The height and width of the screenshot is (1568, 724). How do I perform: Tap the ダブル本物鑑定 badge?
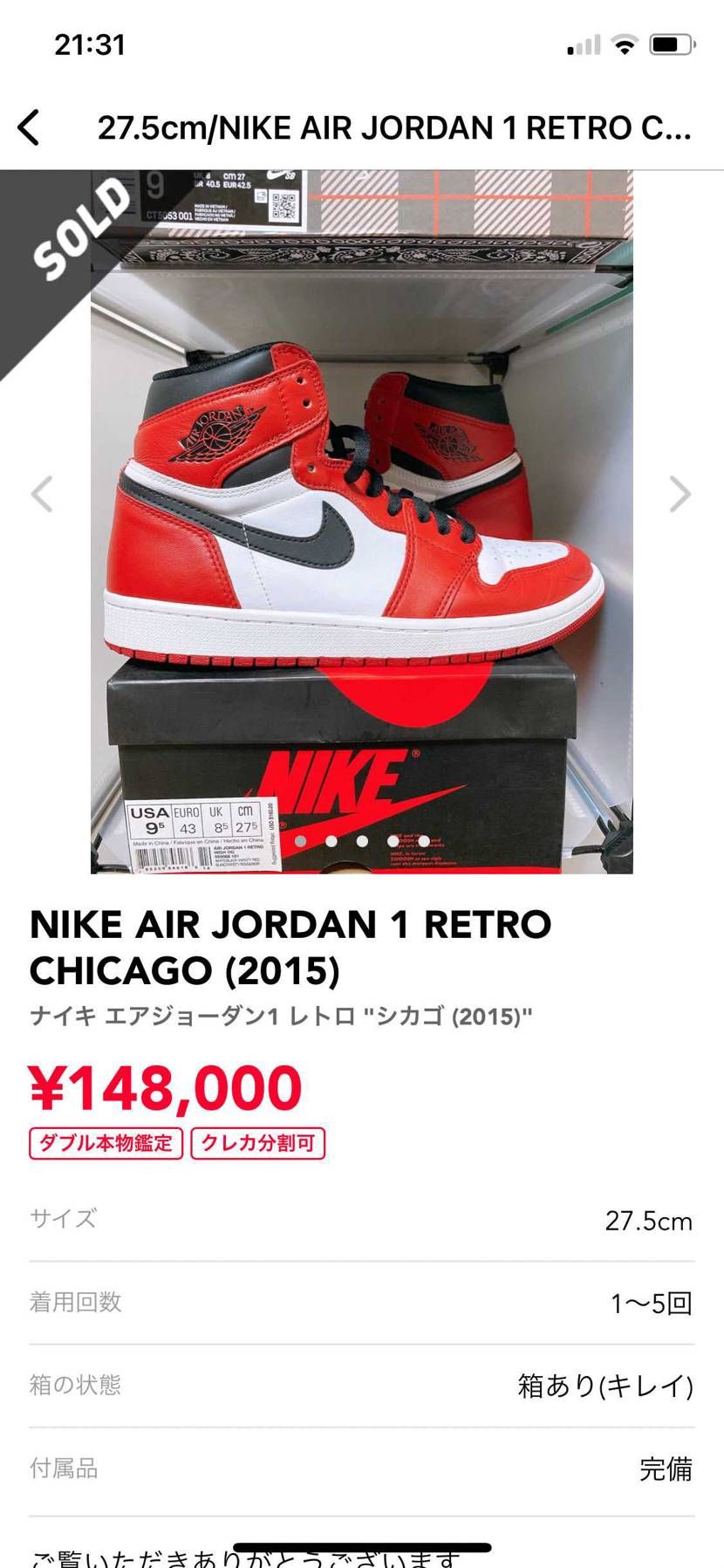(x=106, y=1143)
